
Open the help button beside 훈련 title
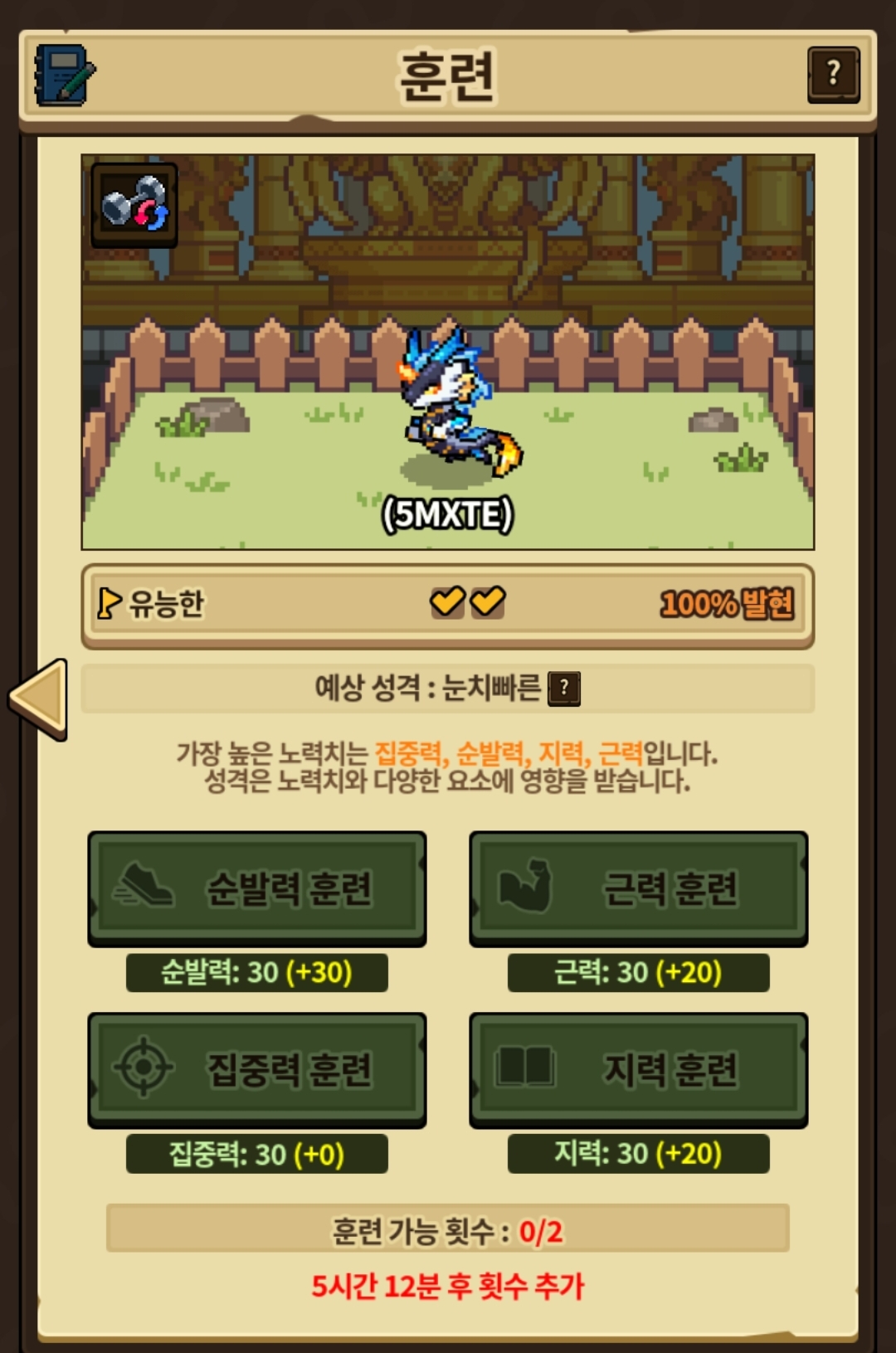click(x=833, y=75)
